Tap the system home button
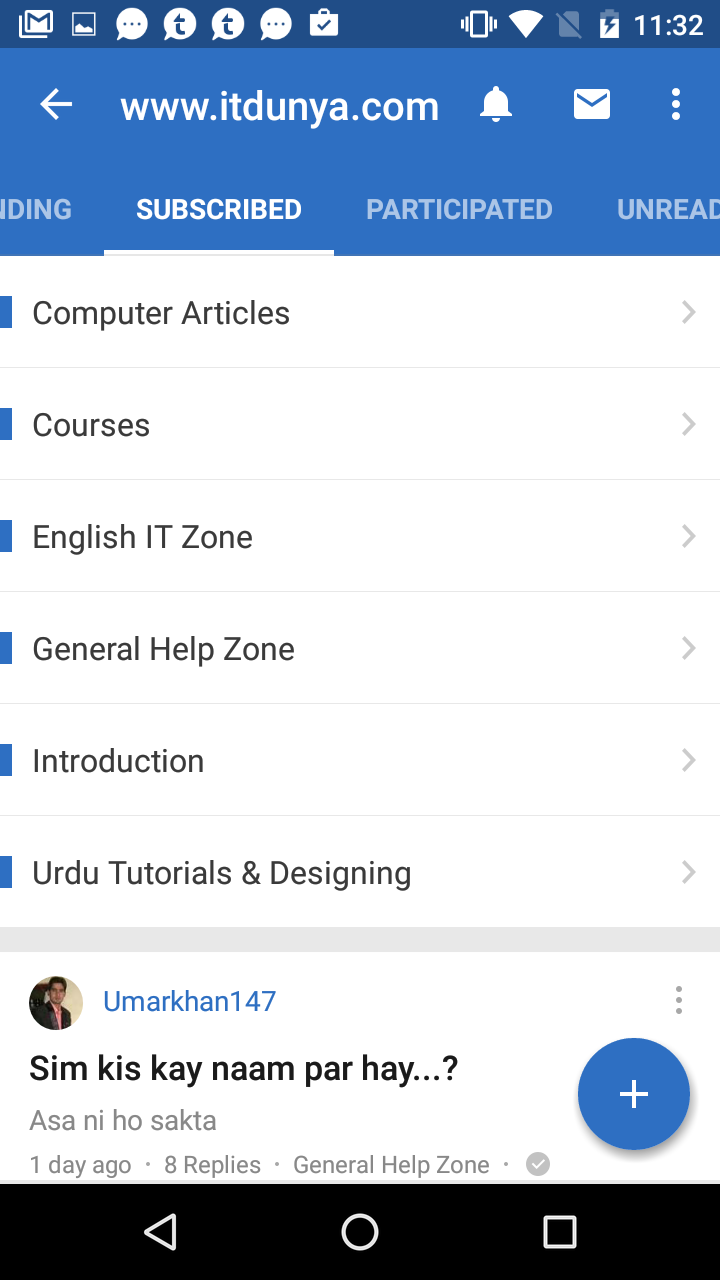This screenshot has height=1280, width=720. pos(360,1232)
